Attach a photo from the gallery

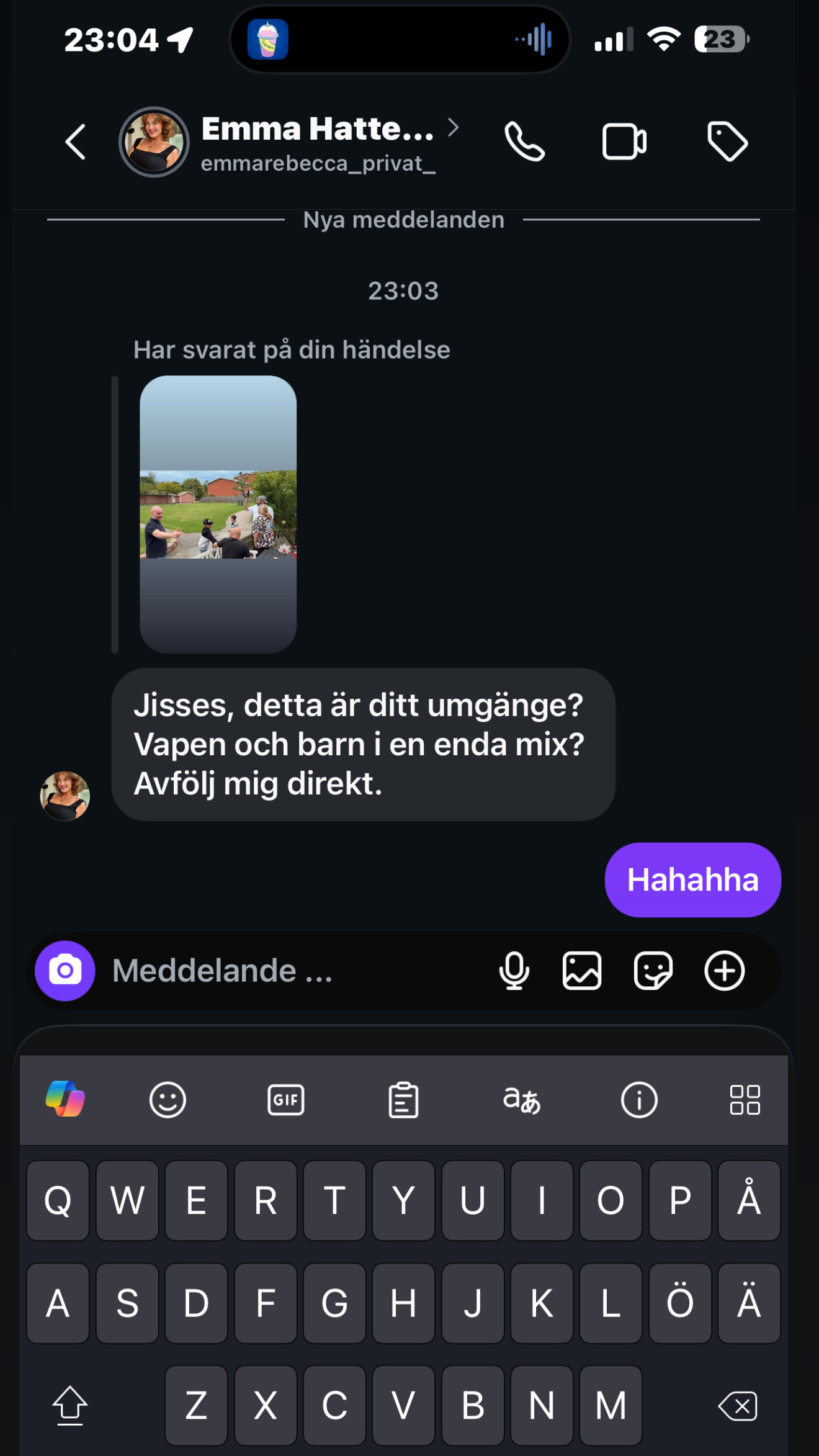(582, 971)
